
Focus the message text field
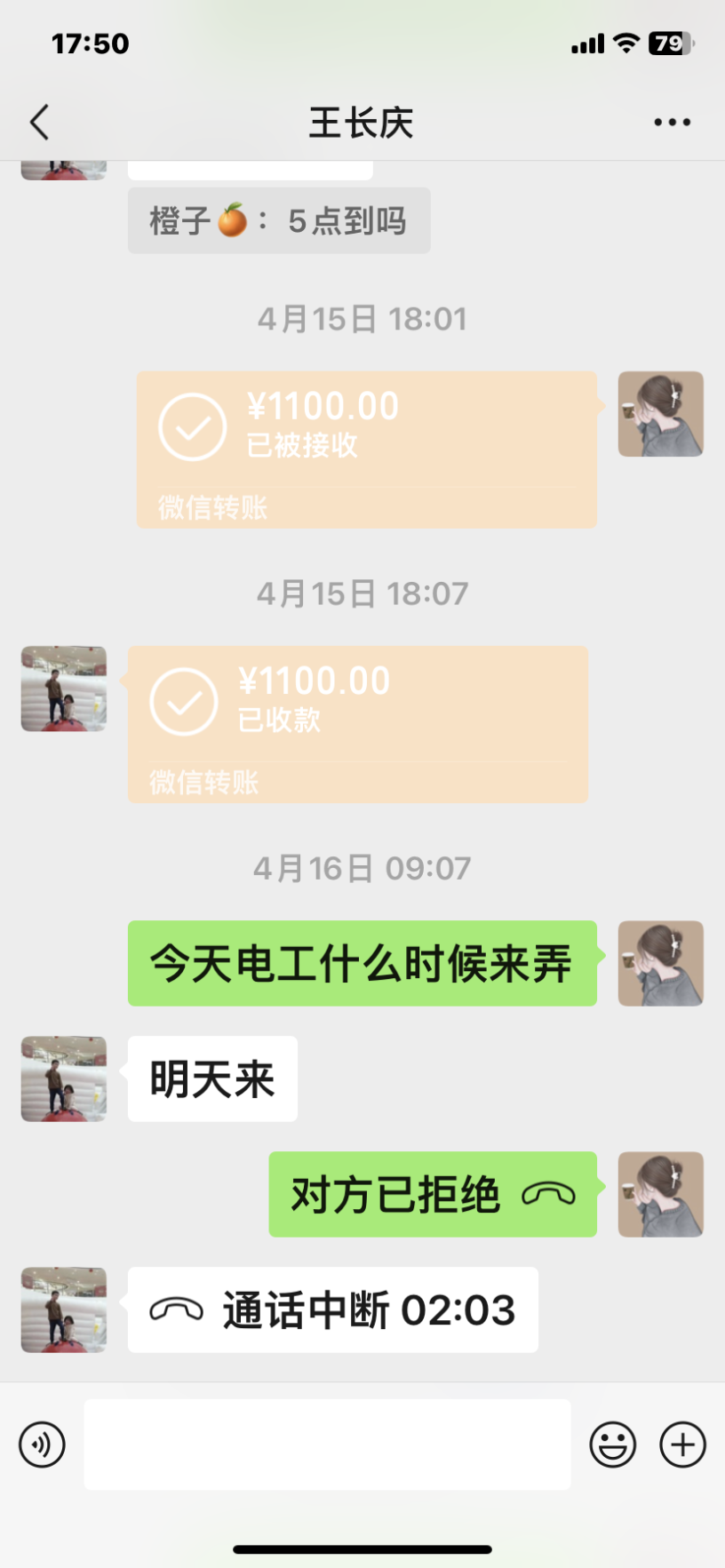tap(327, 1445)
